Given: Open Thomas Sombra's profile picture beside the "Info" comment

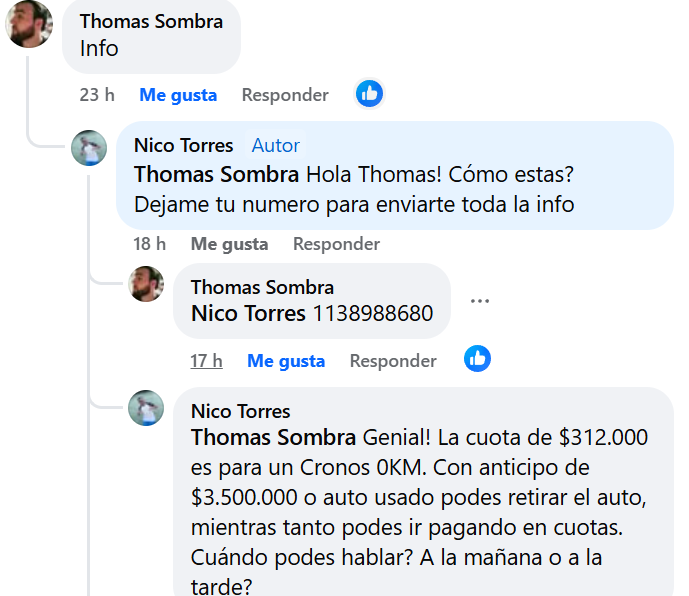Looking at the screenshot, I should coord(30,24).
